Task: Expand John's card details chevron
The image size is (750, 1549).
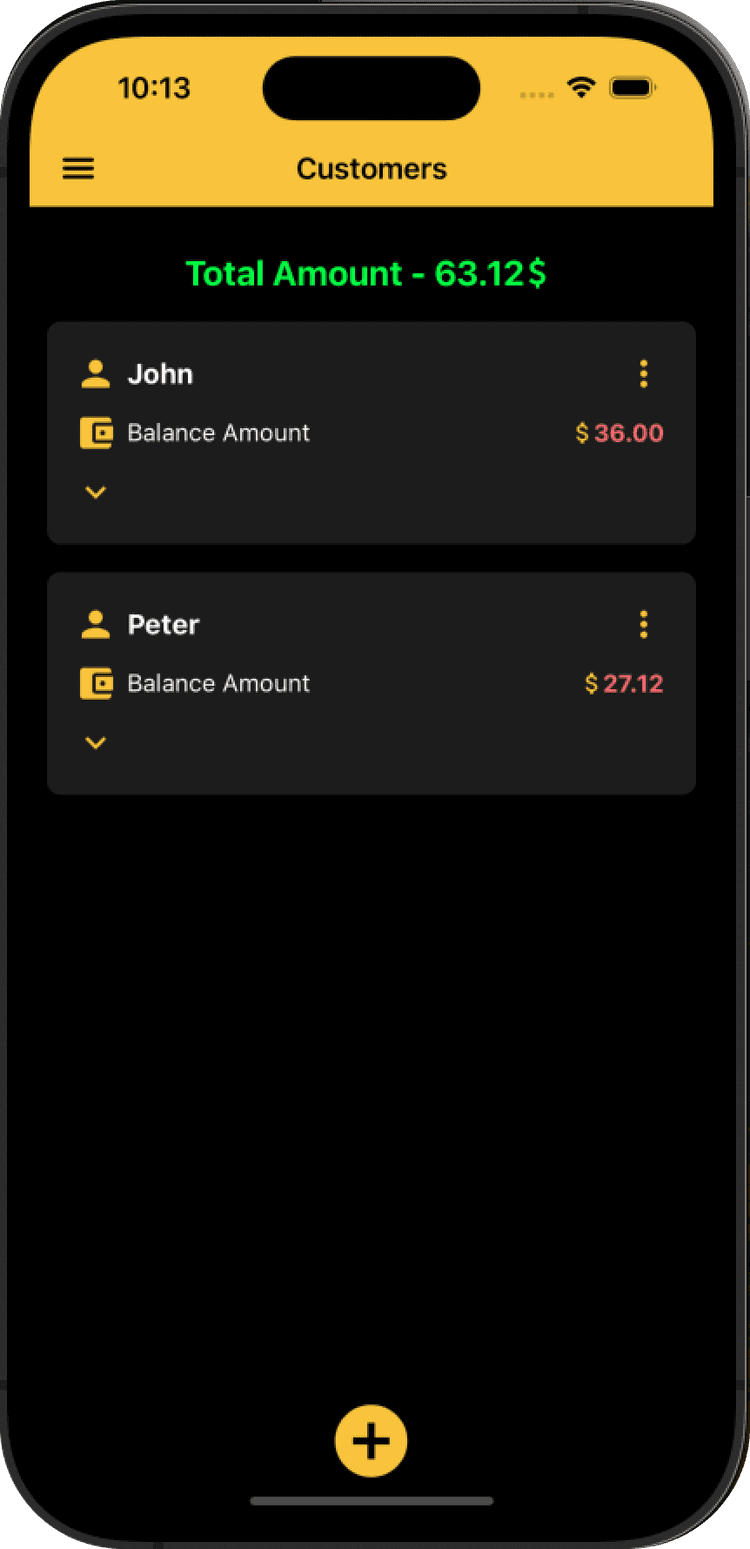Action: 95,492
